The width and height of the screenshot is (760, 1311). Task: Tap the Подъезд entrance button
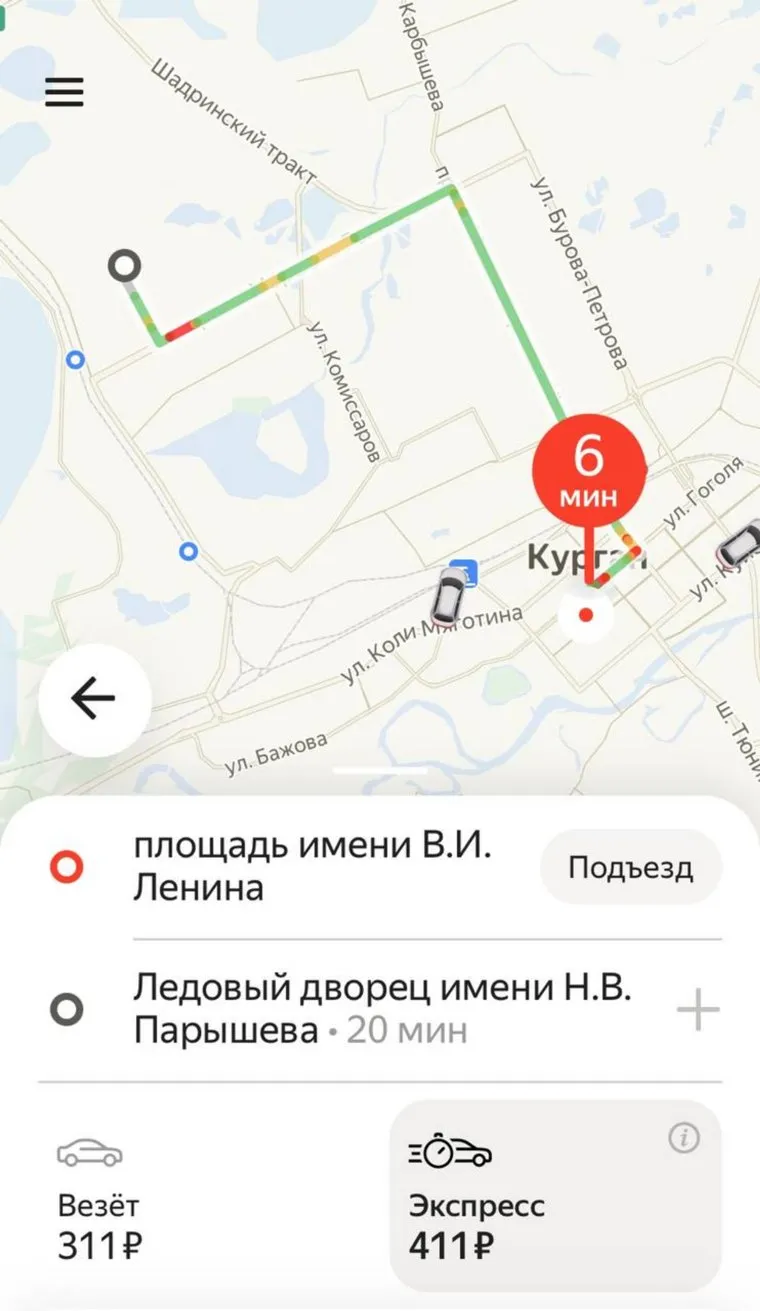pyautogui.click(x=630, y=867)
